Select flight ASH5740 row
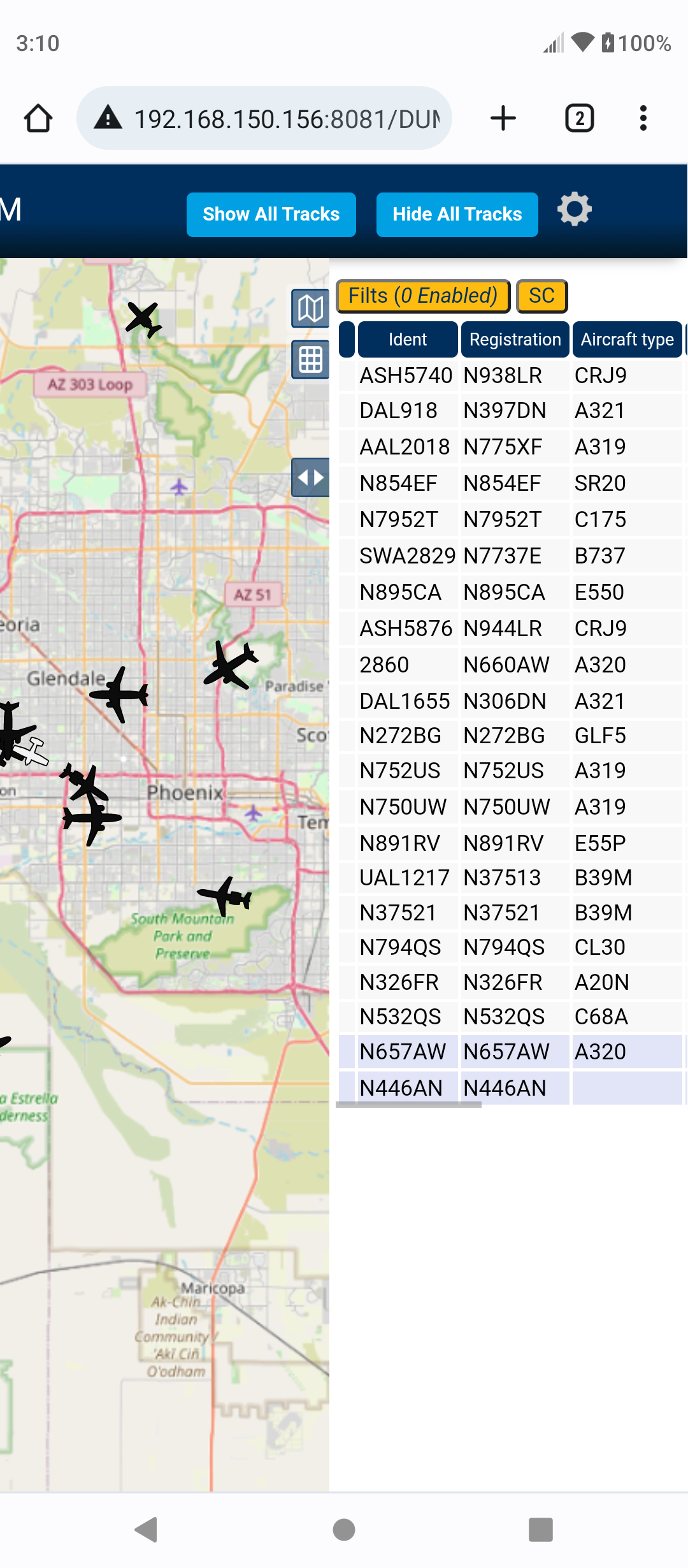 tap(510, 375)
